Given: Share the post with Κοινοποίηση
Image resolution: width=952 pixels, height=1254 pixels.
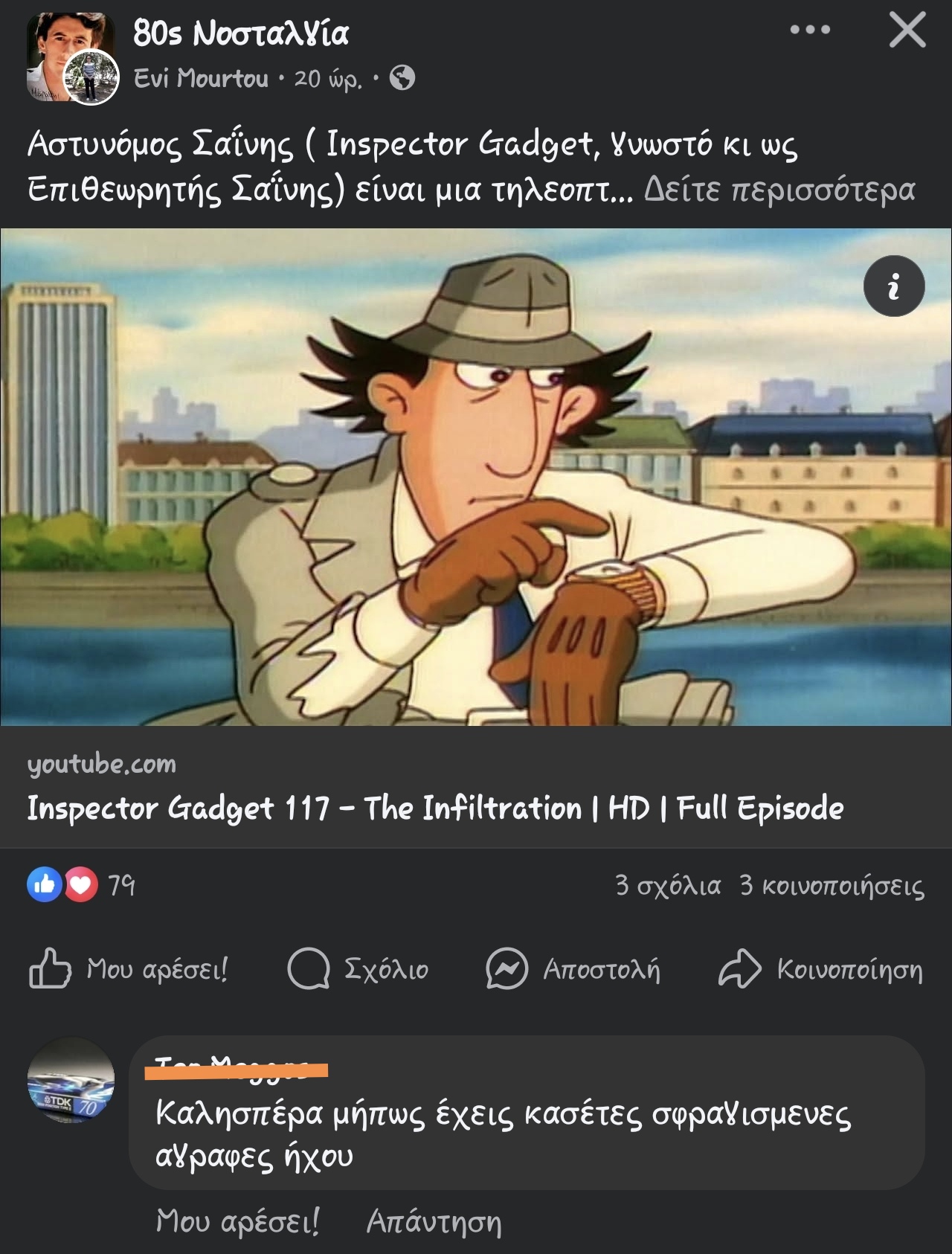Looking at the screenshot, I should coord(820,970).
